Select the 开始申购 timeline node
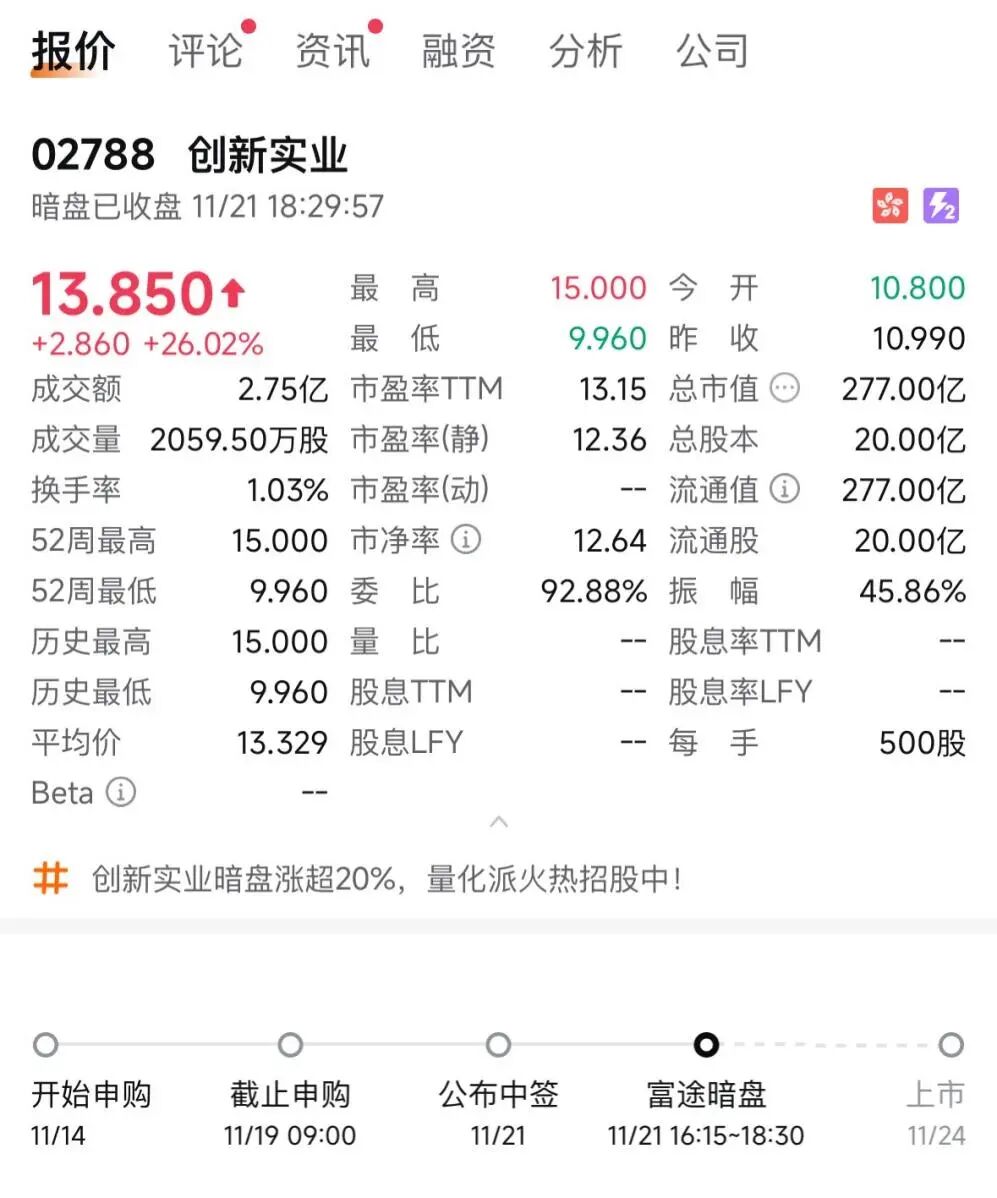This screenshot has width=997, height=1198. click(47, 1044)
